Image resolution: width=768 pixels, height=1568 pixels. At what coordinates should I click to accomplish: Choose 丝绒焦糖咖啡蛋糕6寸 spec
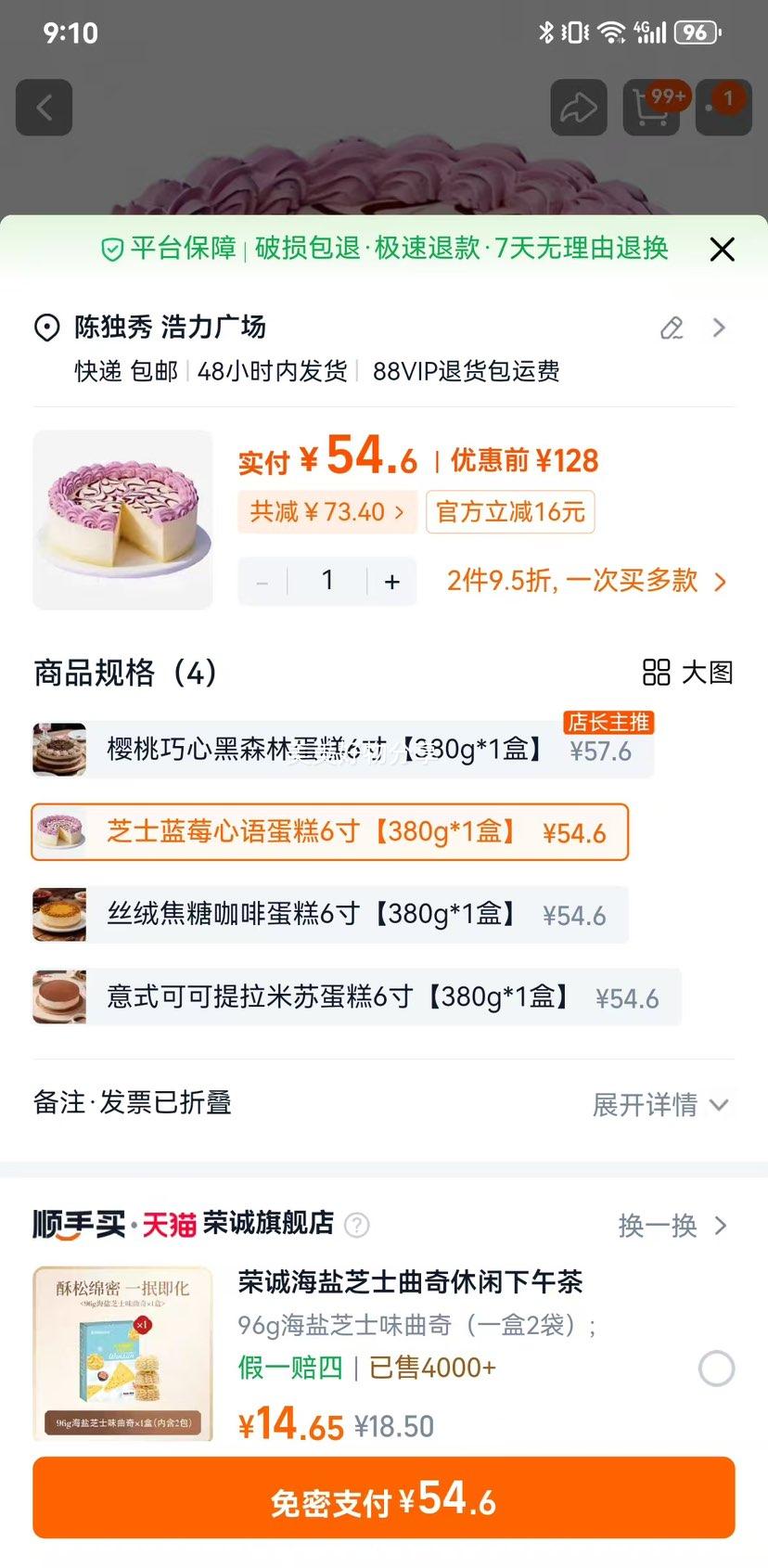[x=330, y=915]
